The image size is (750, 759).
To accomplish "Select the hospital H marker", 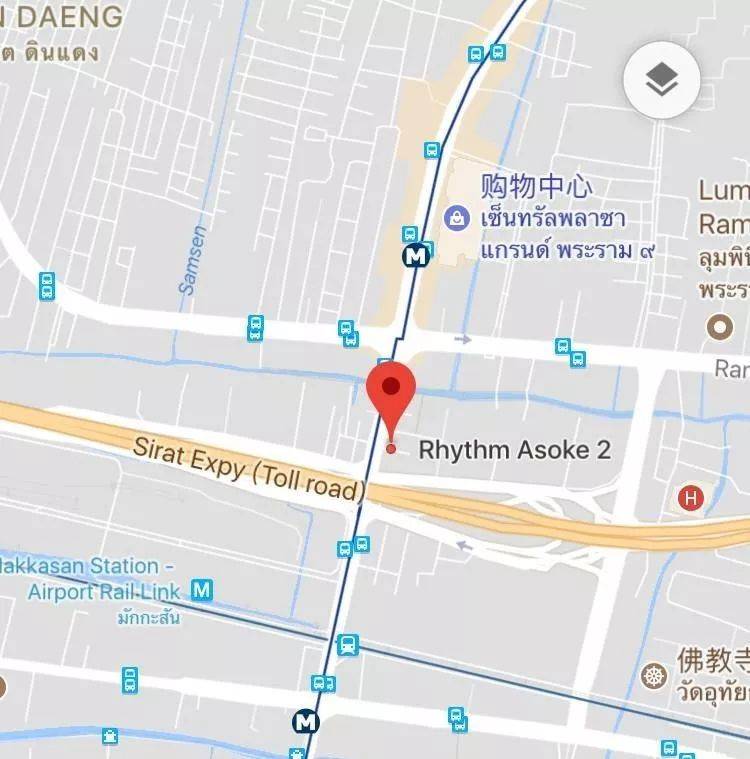I will coord(689,497).
